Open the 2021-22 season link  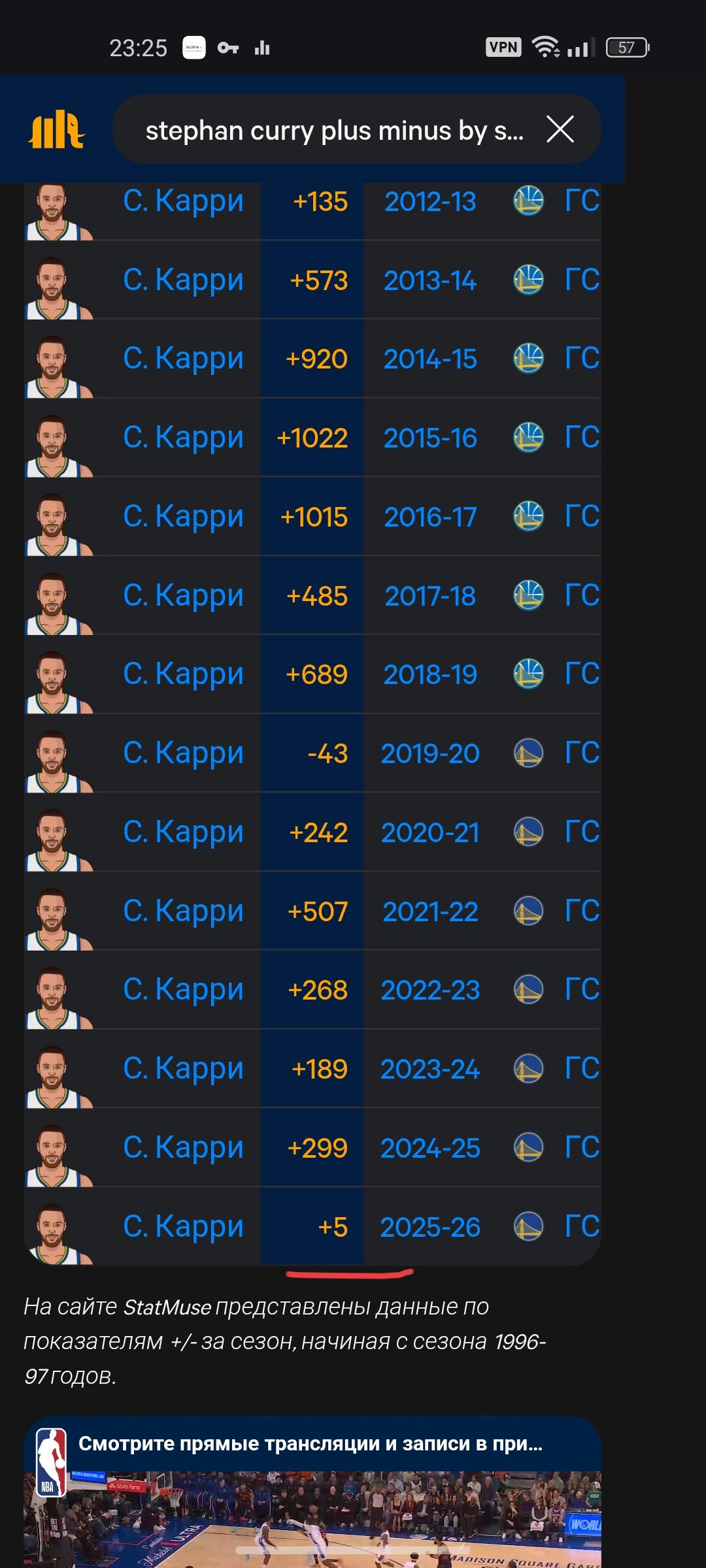pos(430,912)
